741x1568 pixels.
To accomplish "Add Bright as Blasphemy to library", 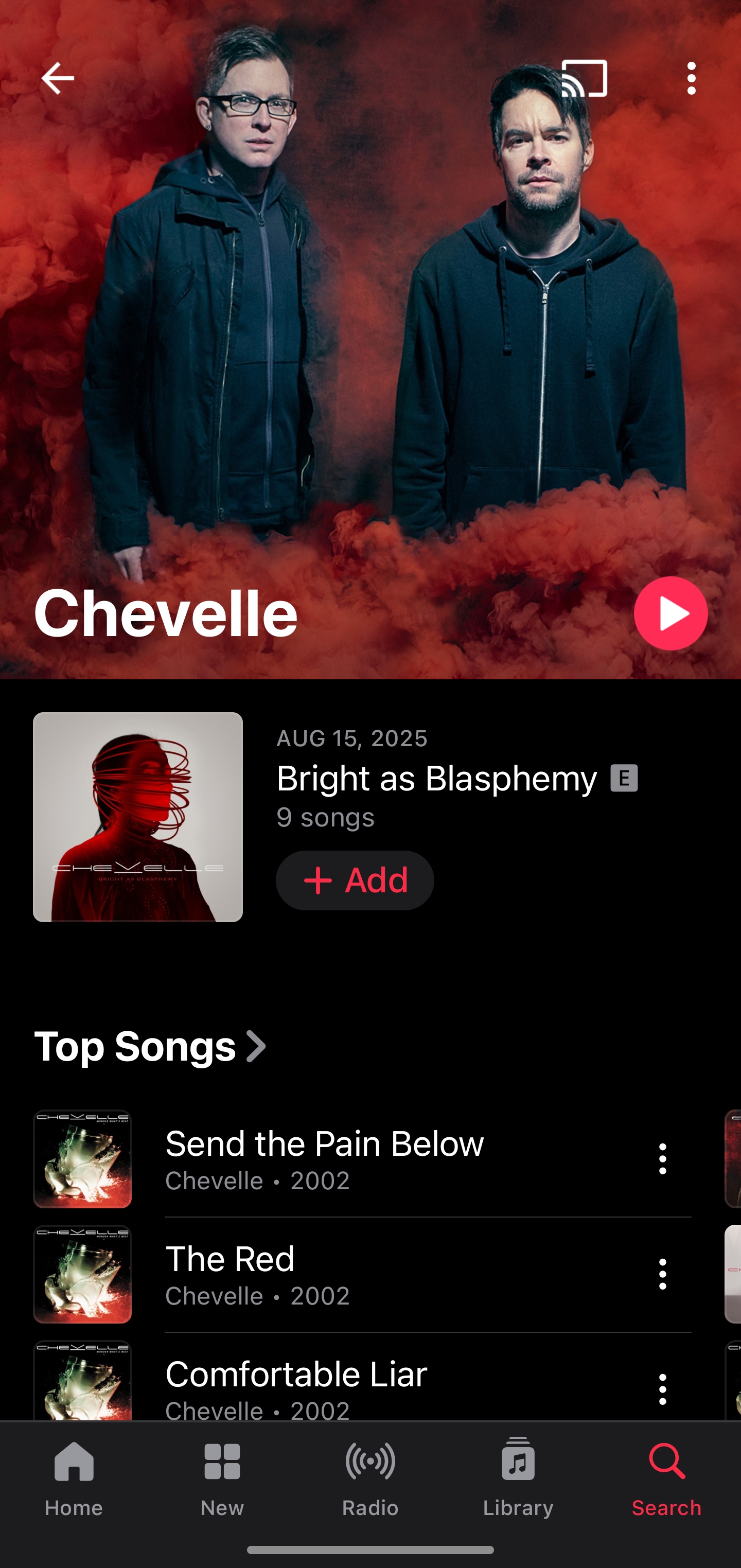I will click(355, 880).
